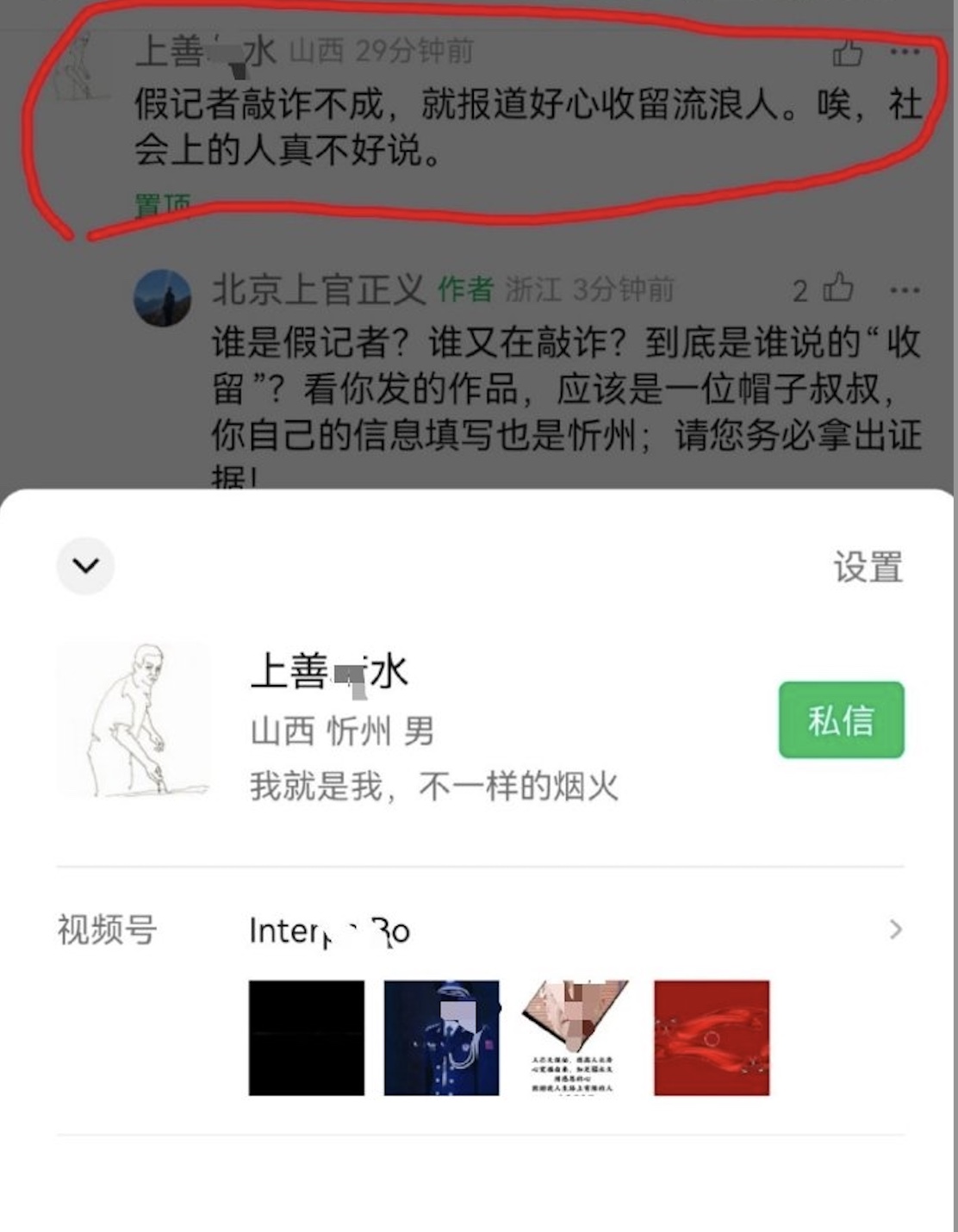Open the all-black video thumbnail
The height and width of the screenshot is (1232, 958).
[x=307, y=1038]
